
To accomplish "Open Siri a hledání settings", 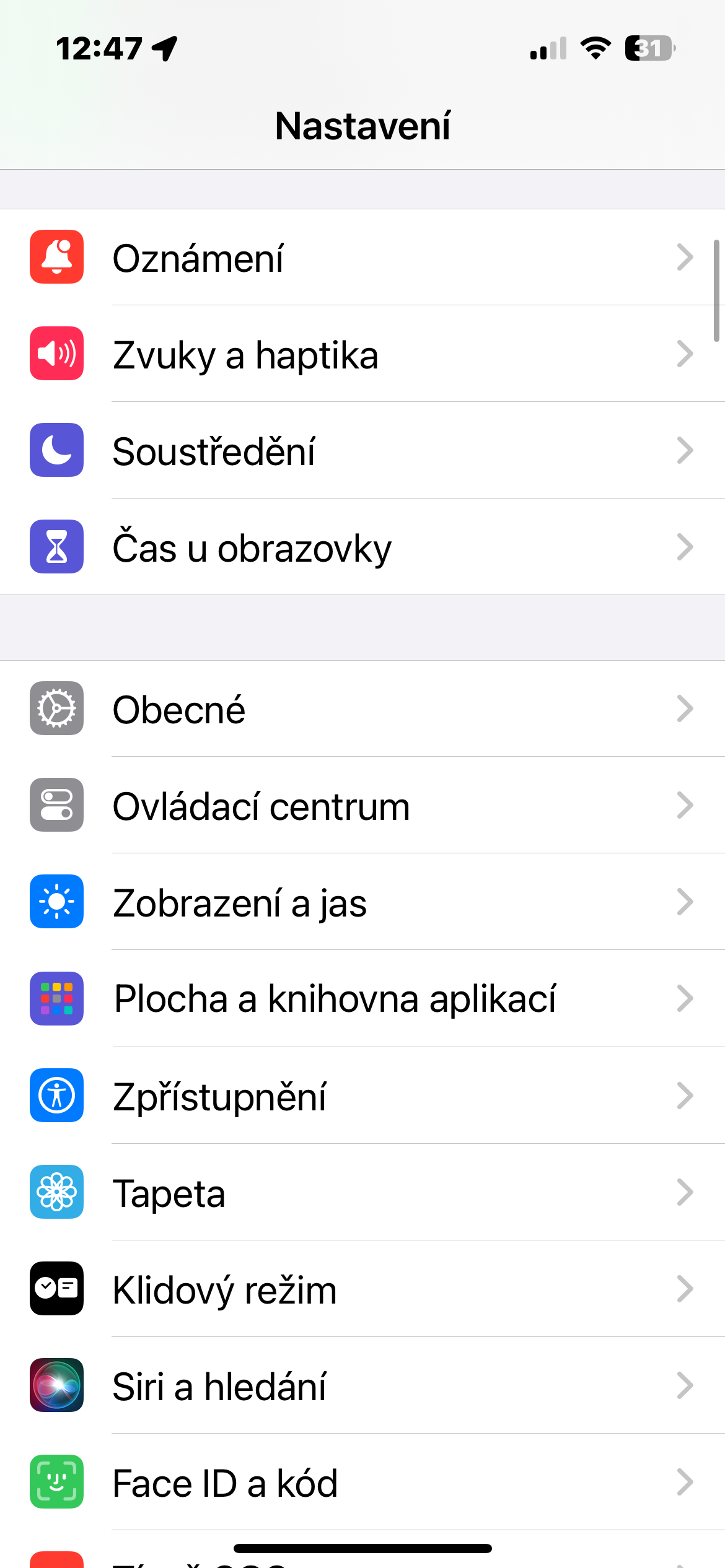I will pyautogui.click(x=362, y=1386).
